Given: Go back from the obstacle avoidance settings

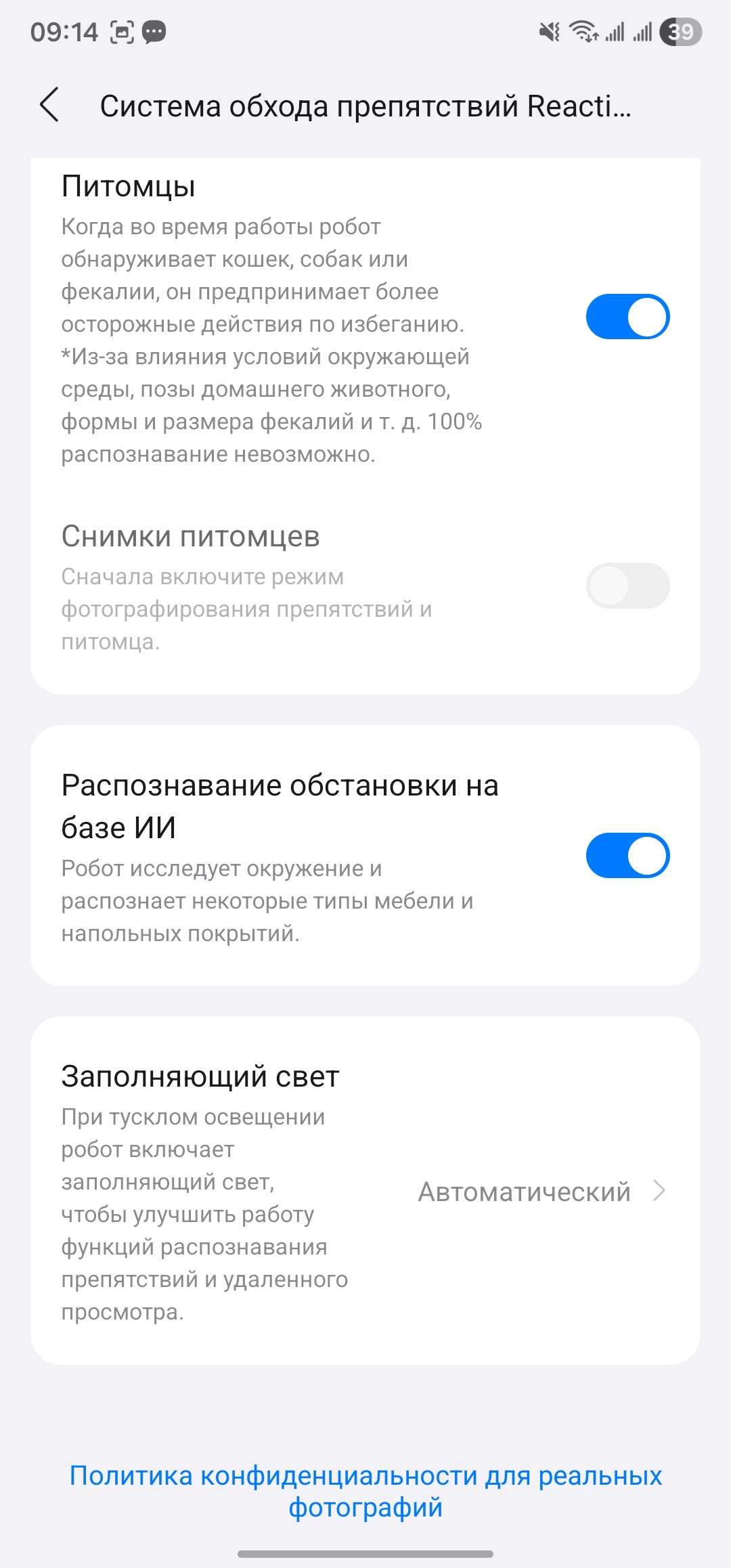Looking at the screenshot, I should pyautogui.click(x=49, y=105).
